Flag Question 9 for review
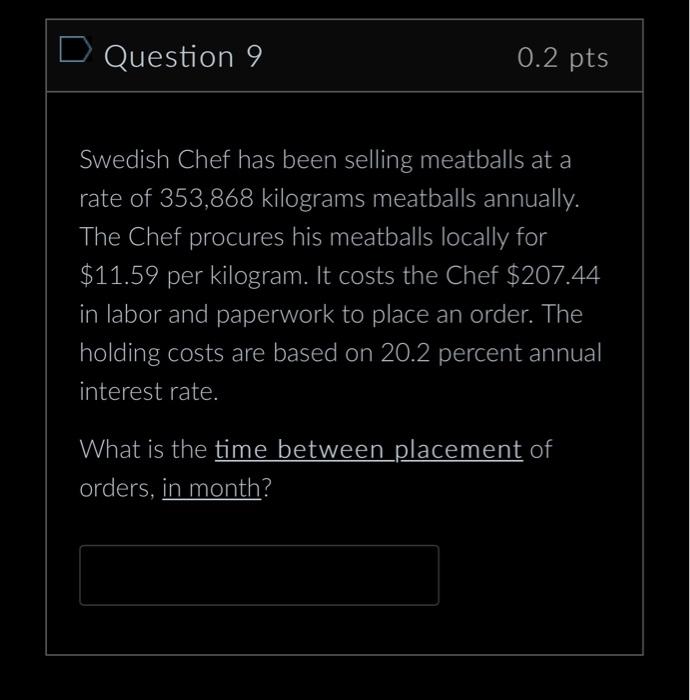Viewport: 690px width, 700px height. [74, 50]
